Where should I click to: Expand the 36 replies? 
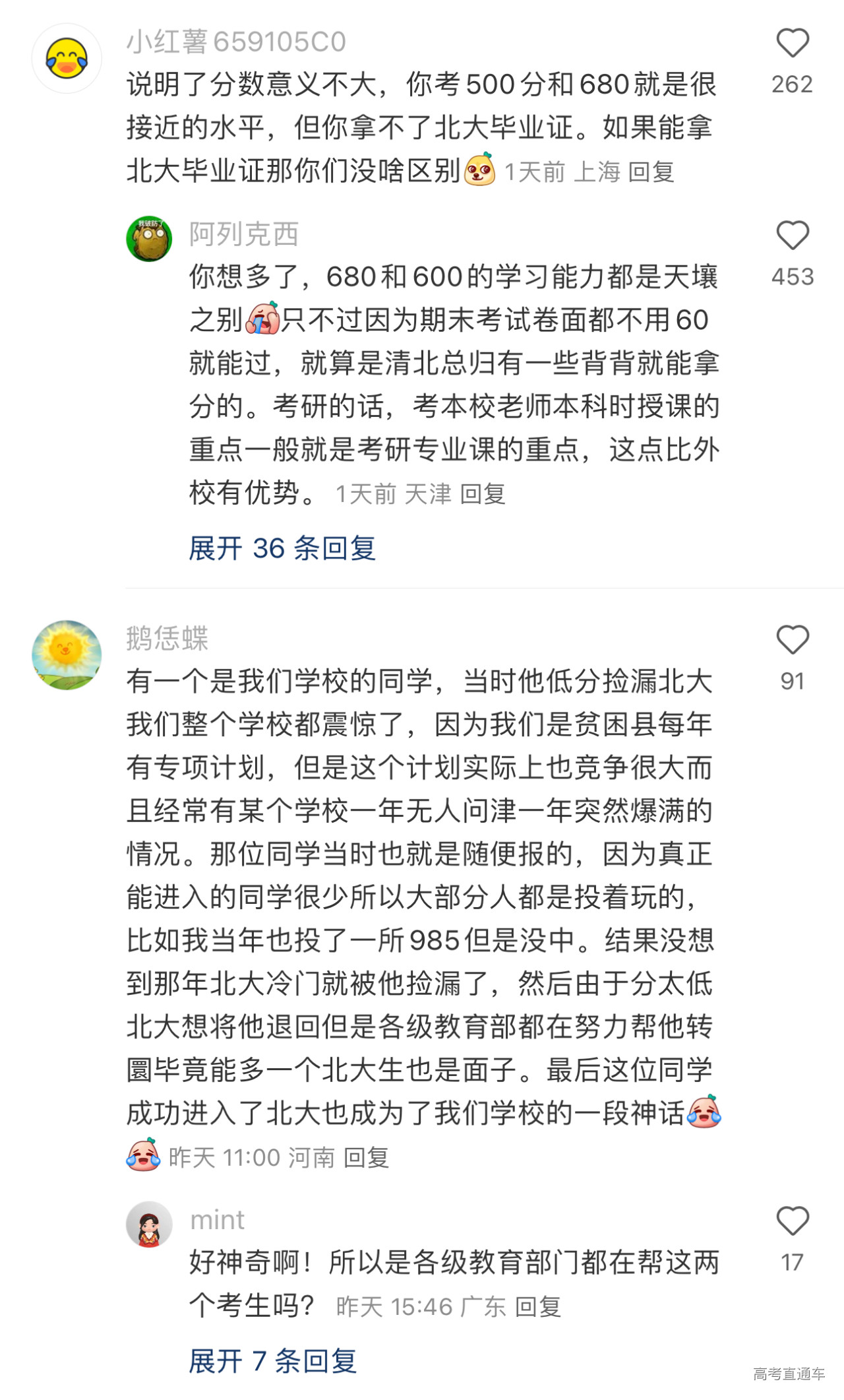(x=282, y=548)
